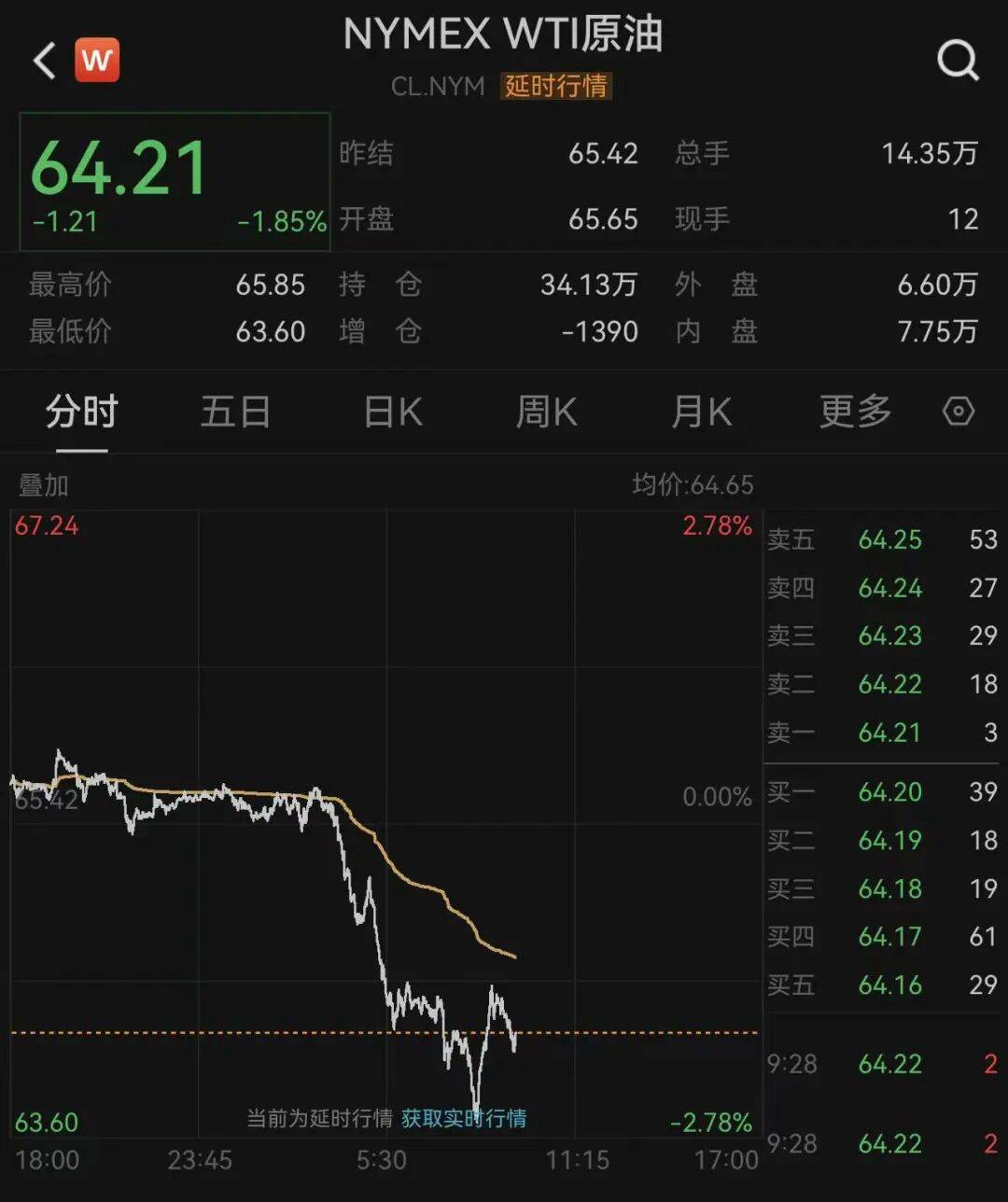Viewport: 1008px width, 1202px height.
Task: Select the 周K weekly chart tab
Action: (545, 412)
